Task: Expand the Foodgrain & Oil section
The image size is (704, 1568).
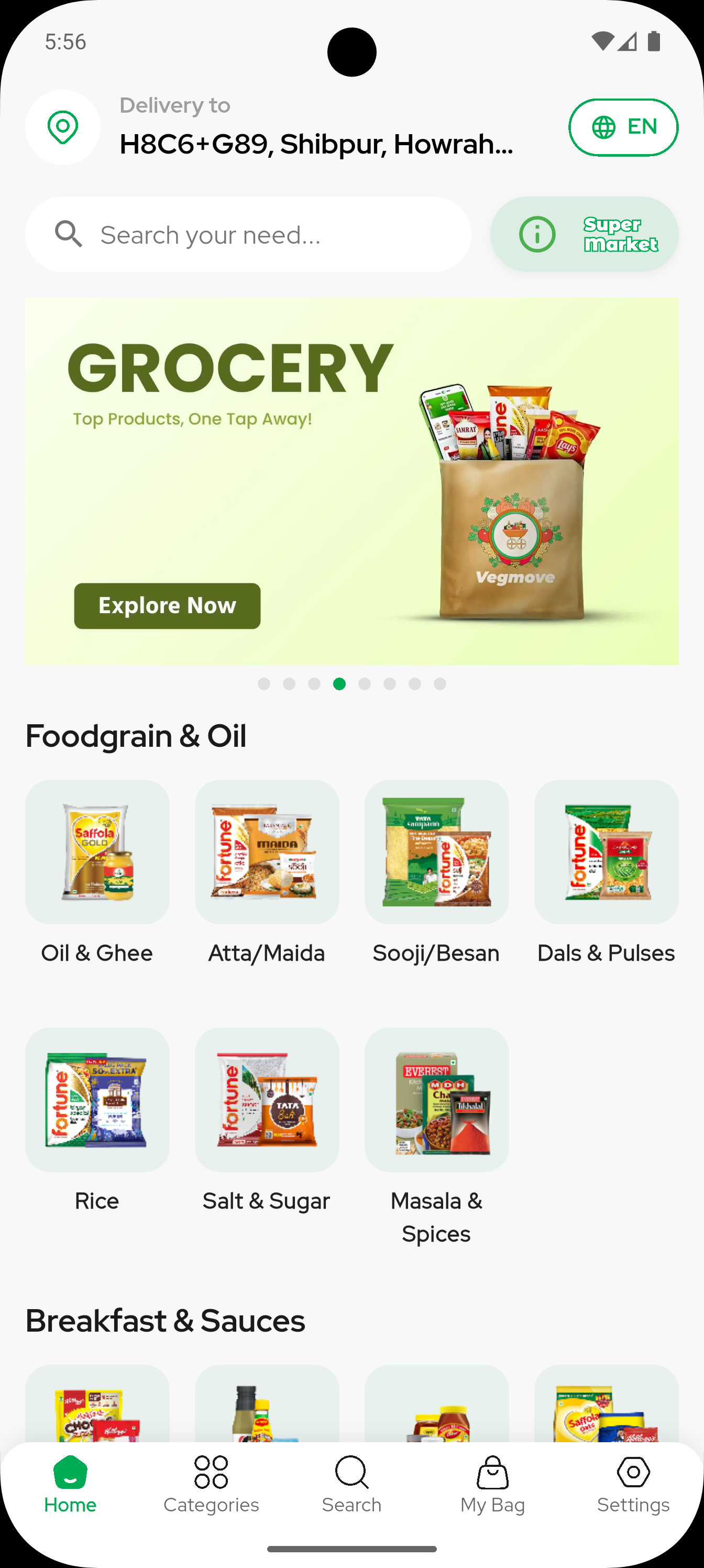Action: (136, 735)
